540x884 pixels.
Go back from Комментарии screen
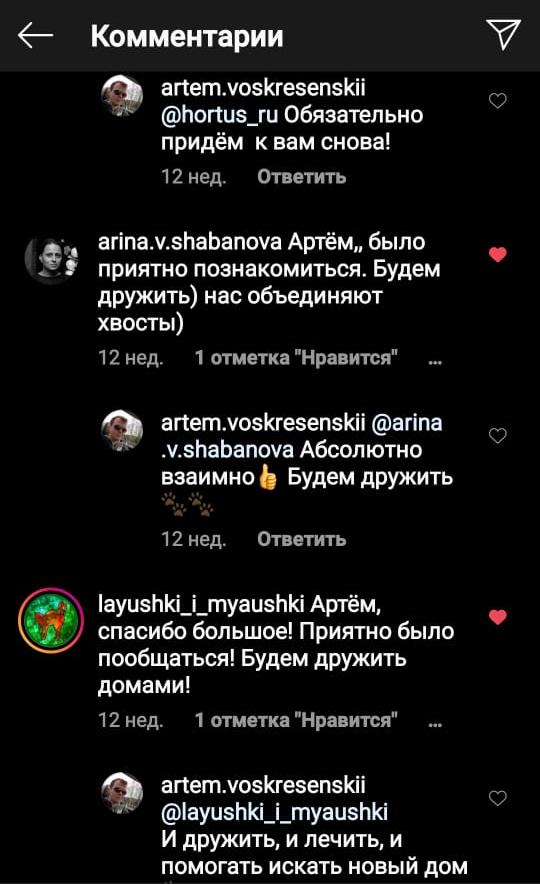point(35,36)
